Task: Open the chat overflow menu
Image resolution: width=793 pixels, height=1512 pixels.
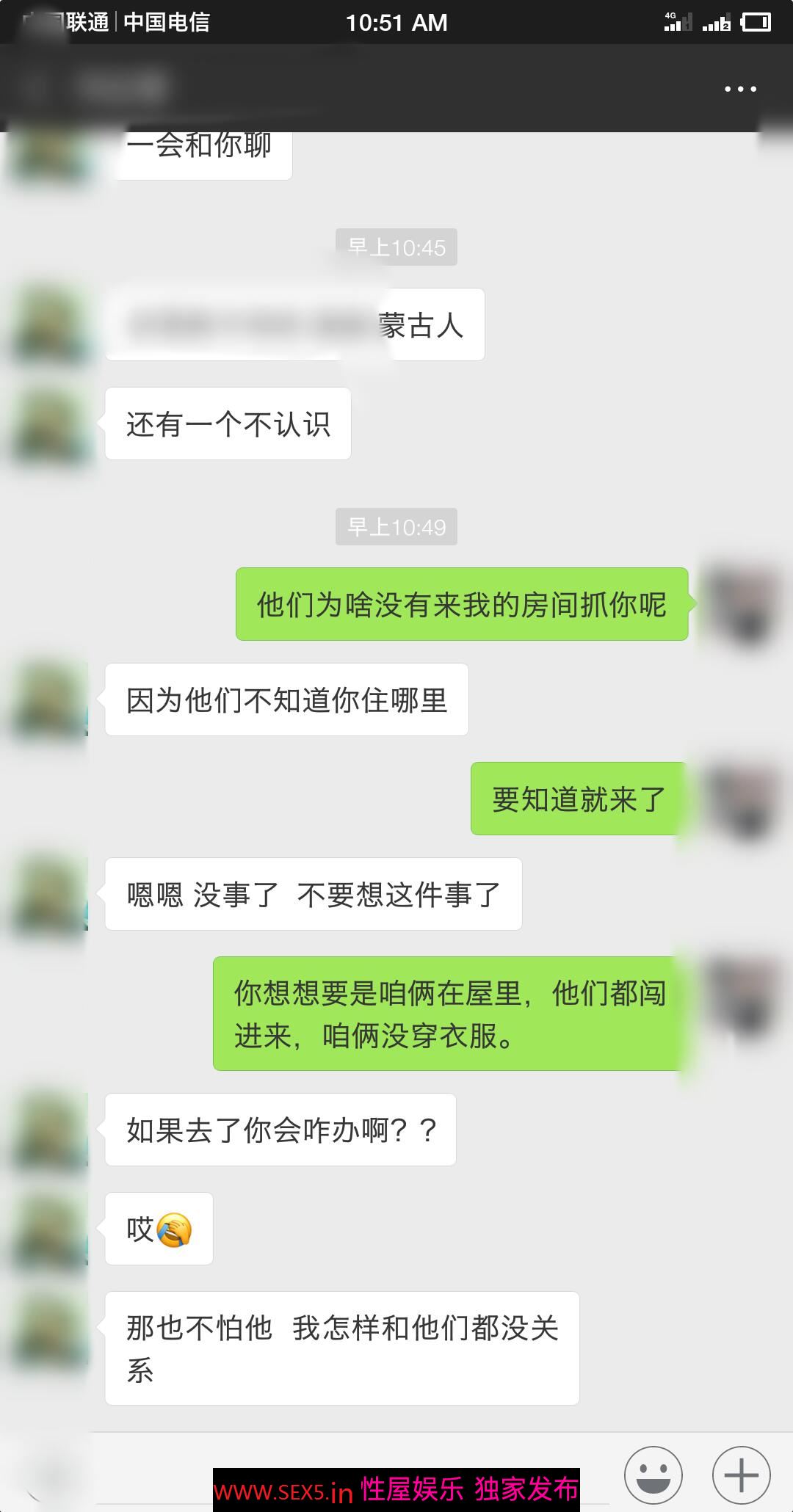Action: (739, 89)
